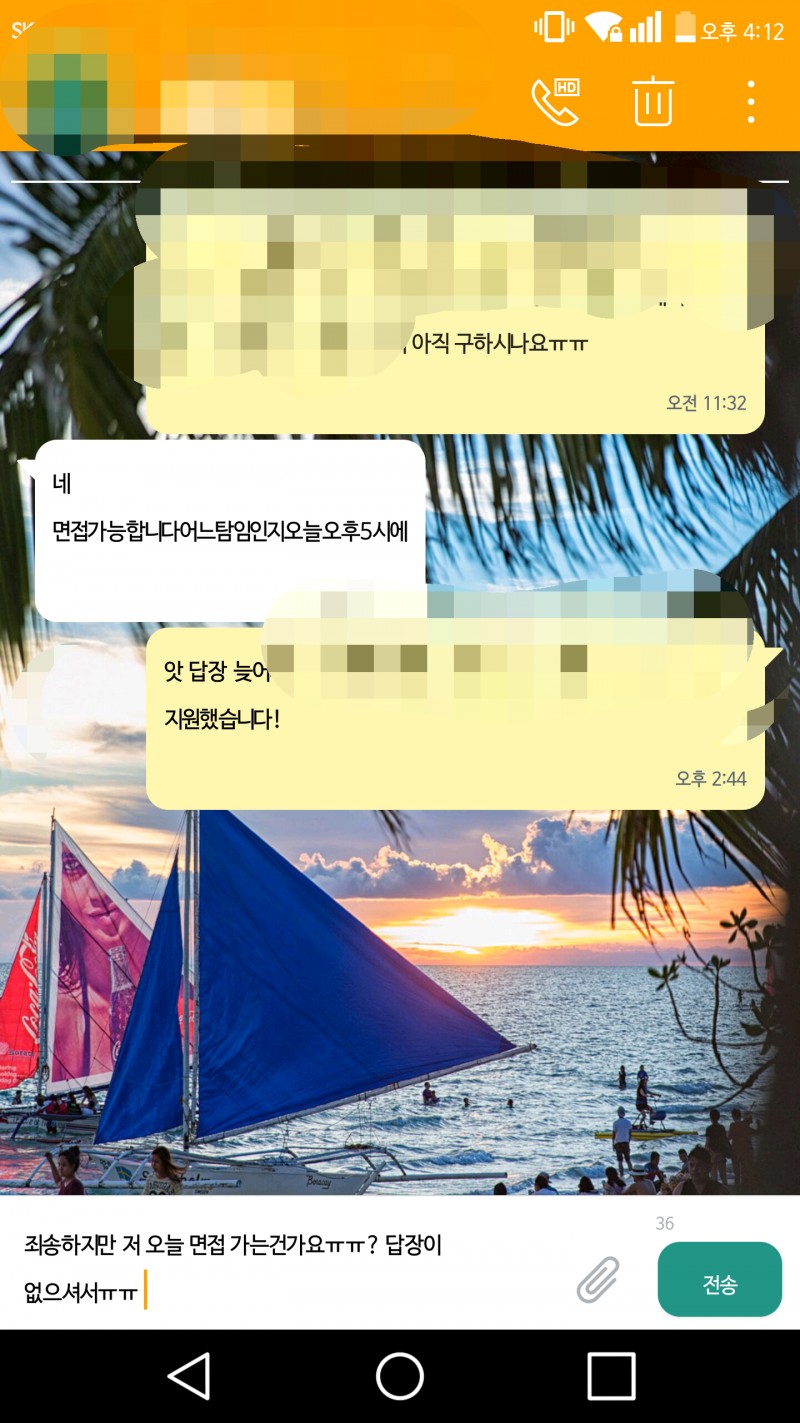The width and height of the screenshot is (800, 1423).
Task: Go back using the system back button
Action: coord(188,1376)
